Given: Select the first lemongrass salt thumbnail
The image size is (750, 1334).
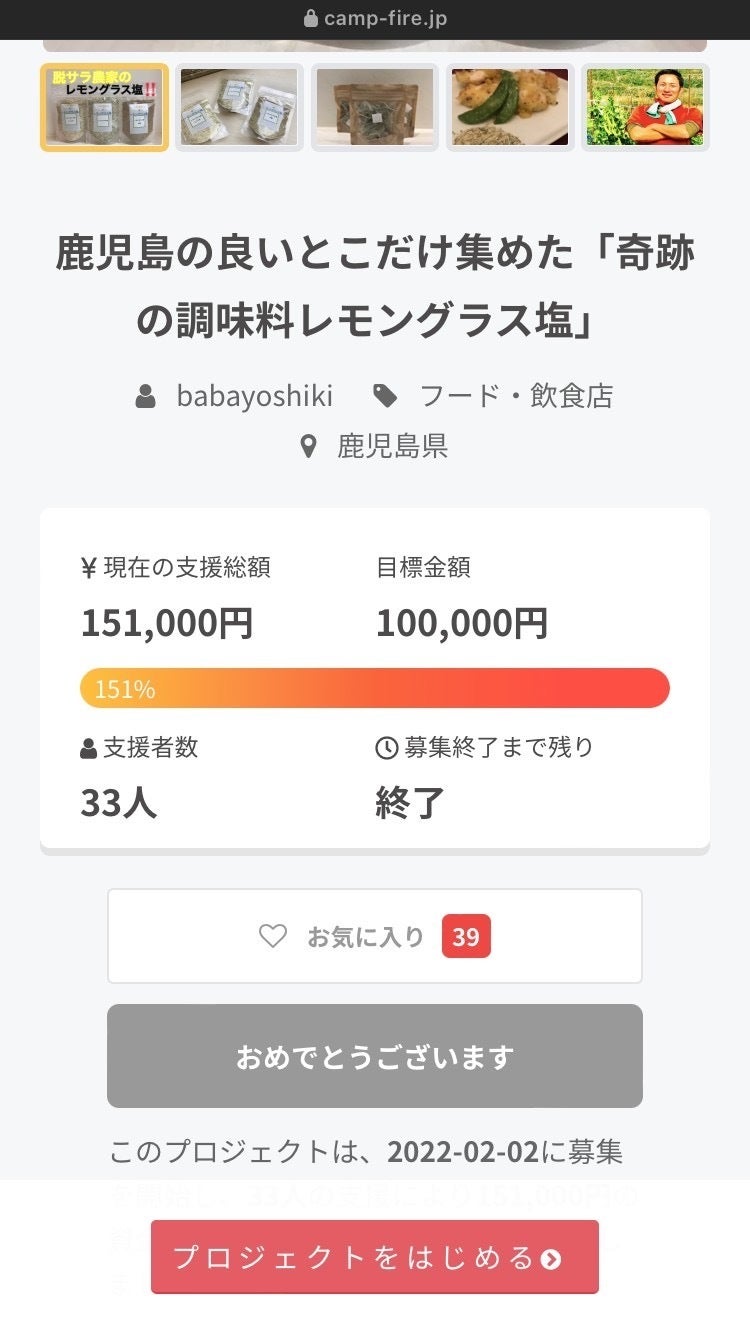Looking at the screenshot, I should coord(104,107).
